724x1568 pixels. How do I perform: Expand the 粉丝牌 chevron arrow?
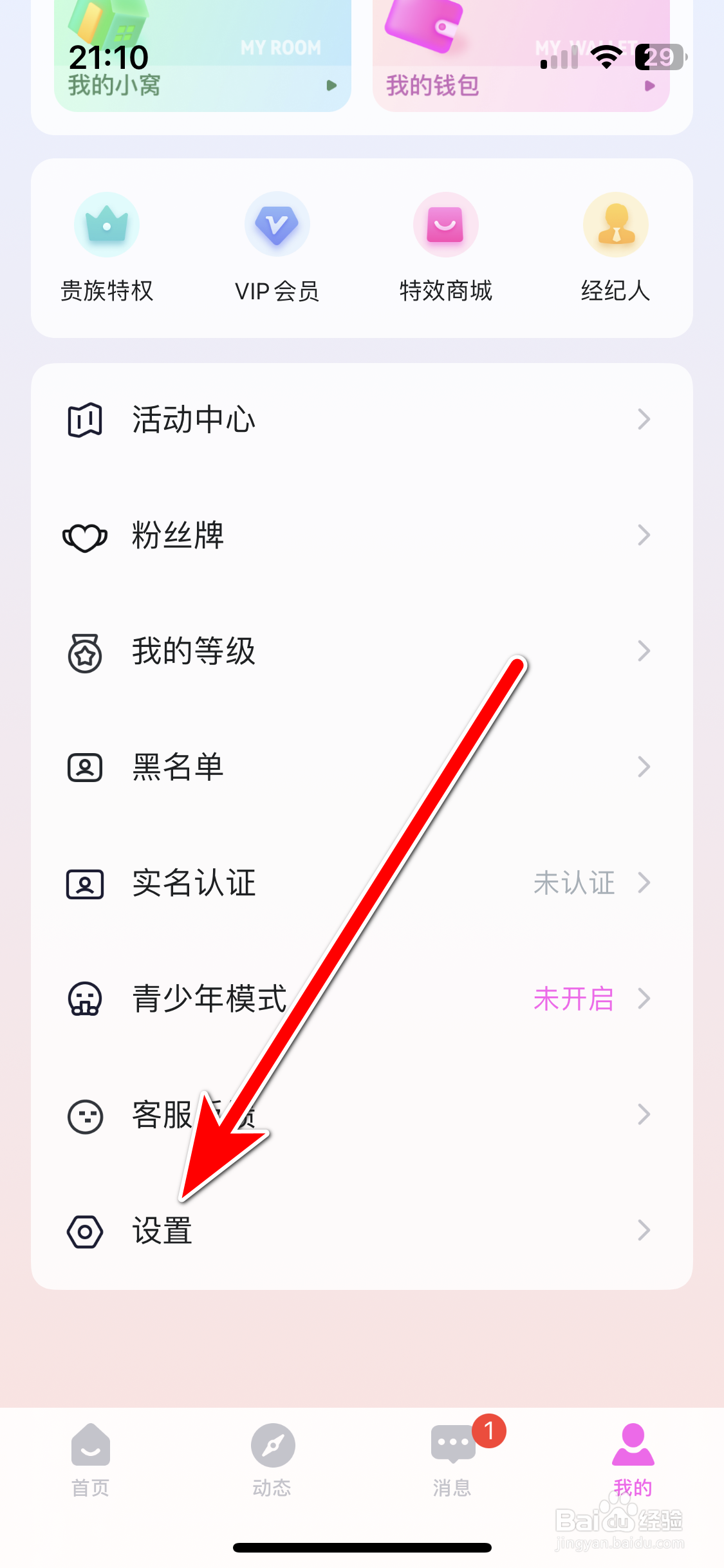645,536
